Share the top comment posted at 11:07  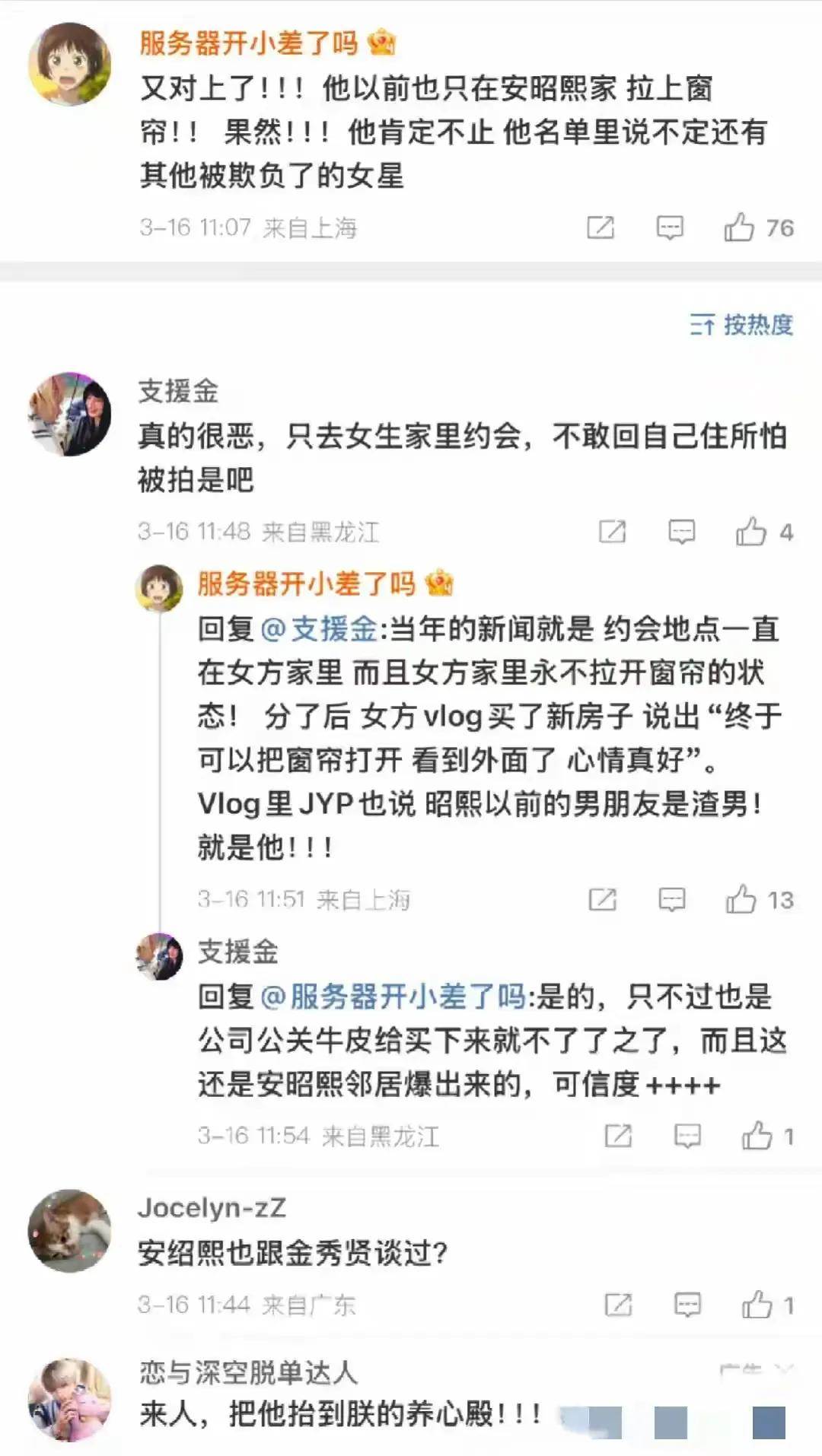coord(601,227)
